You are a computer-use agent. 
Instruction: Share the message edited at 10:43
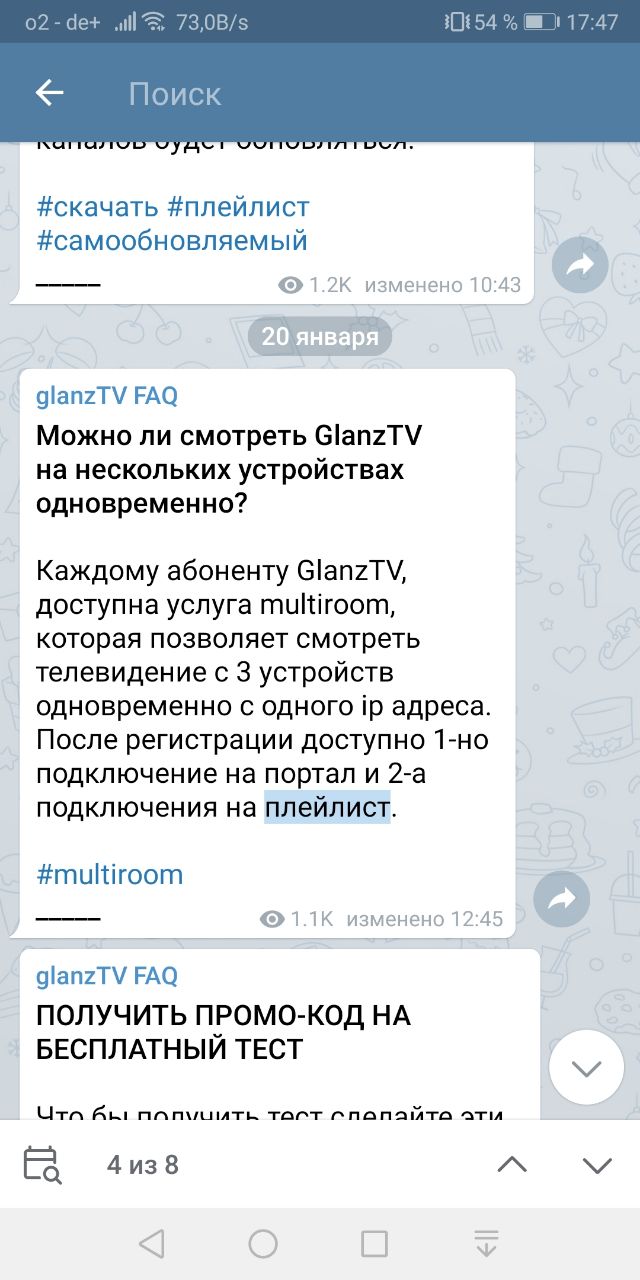[x=580, y=265]
